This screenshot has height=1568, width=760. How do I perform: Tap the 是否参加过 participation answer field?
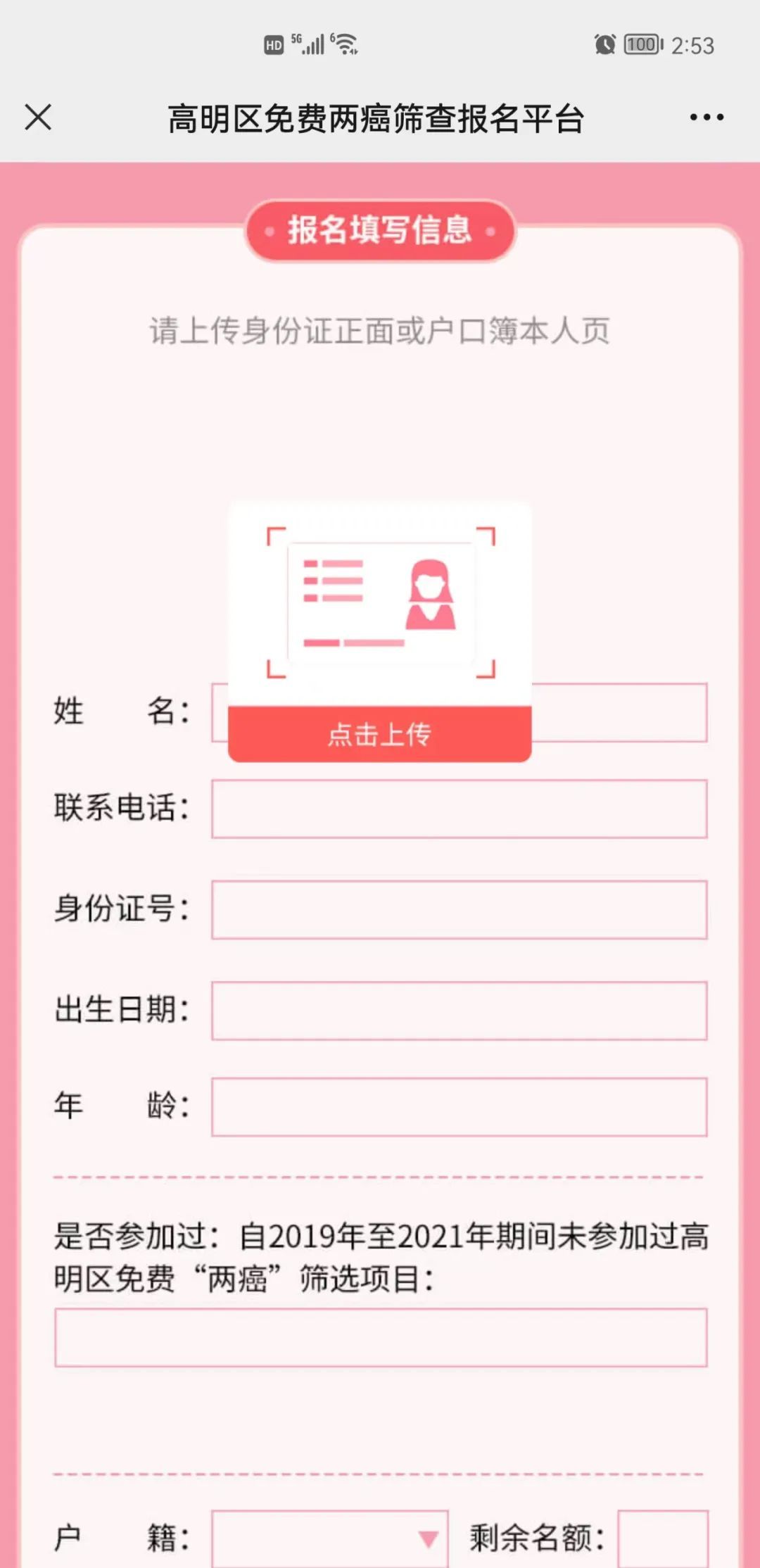click(x=381, y=1337)
